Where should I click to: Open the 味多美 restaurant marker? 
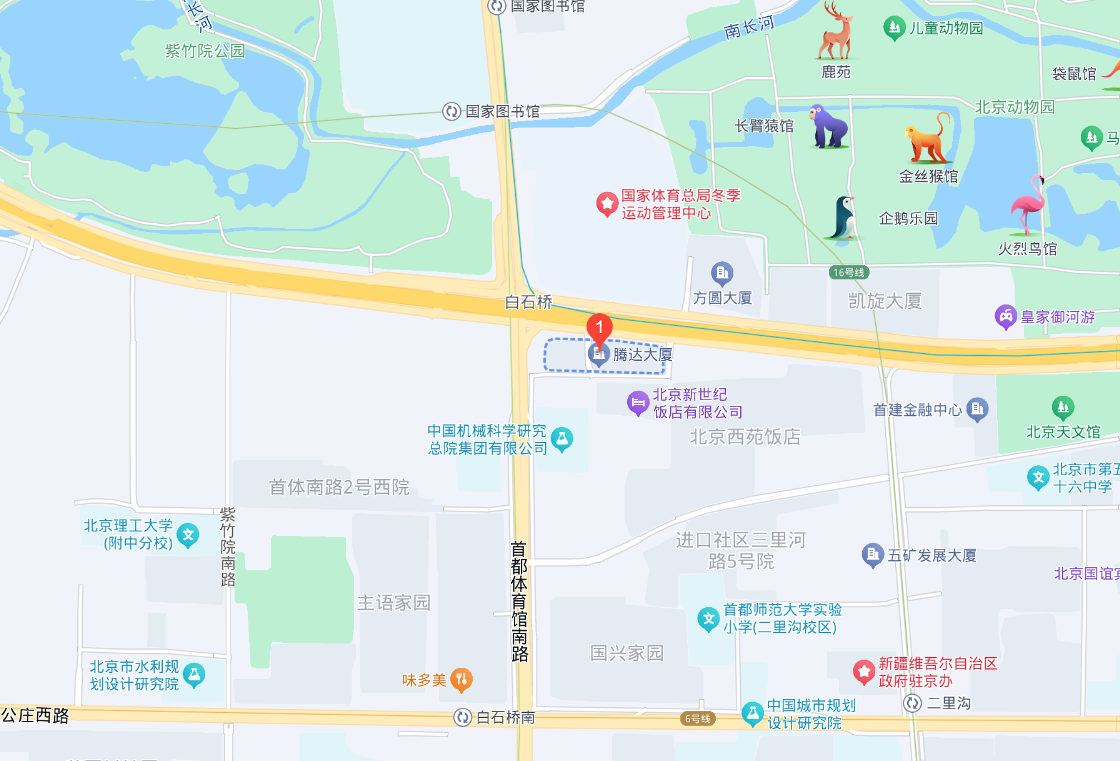[x=461, y=680]
